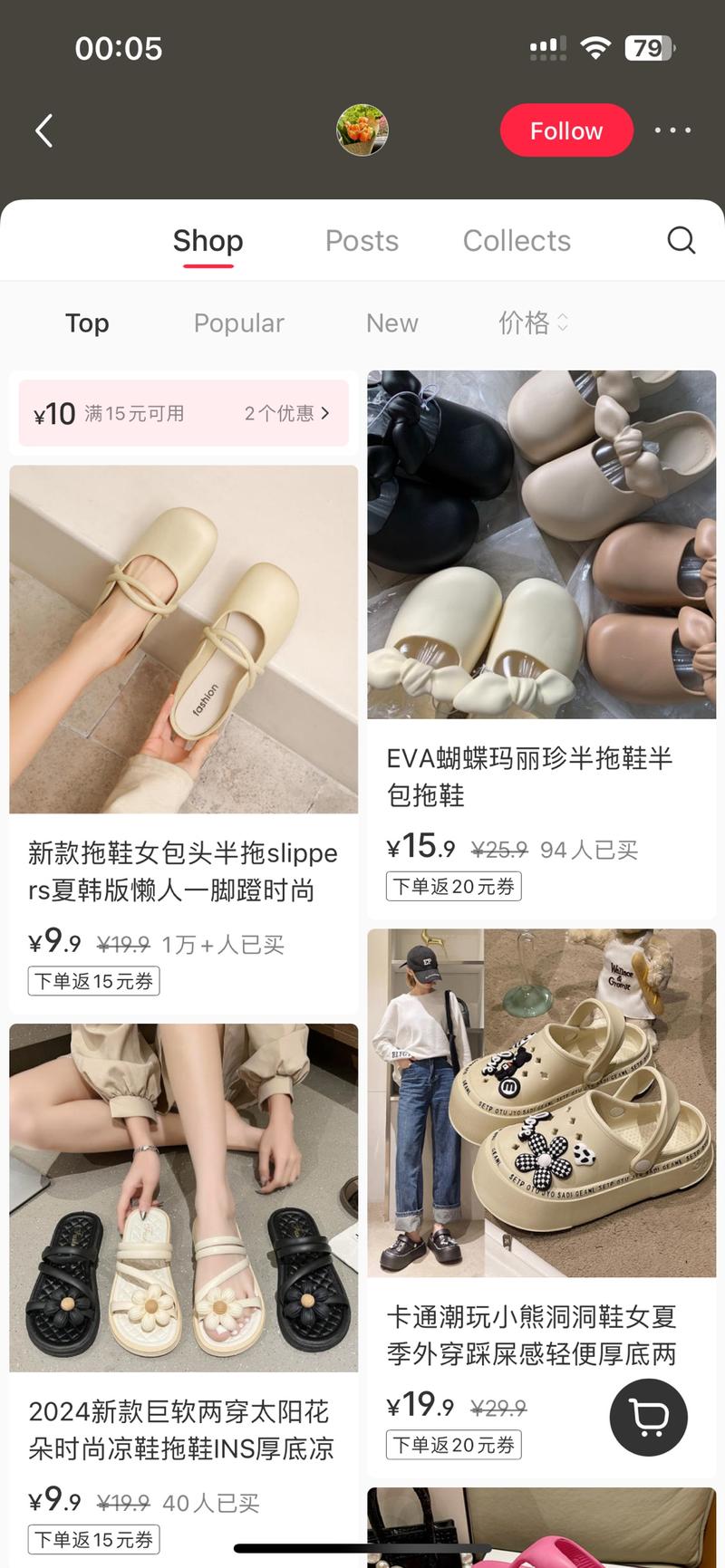Open the 新款拖鞋女包头半拖 product
The image size is (725, 1568).
coord(183,640)
